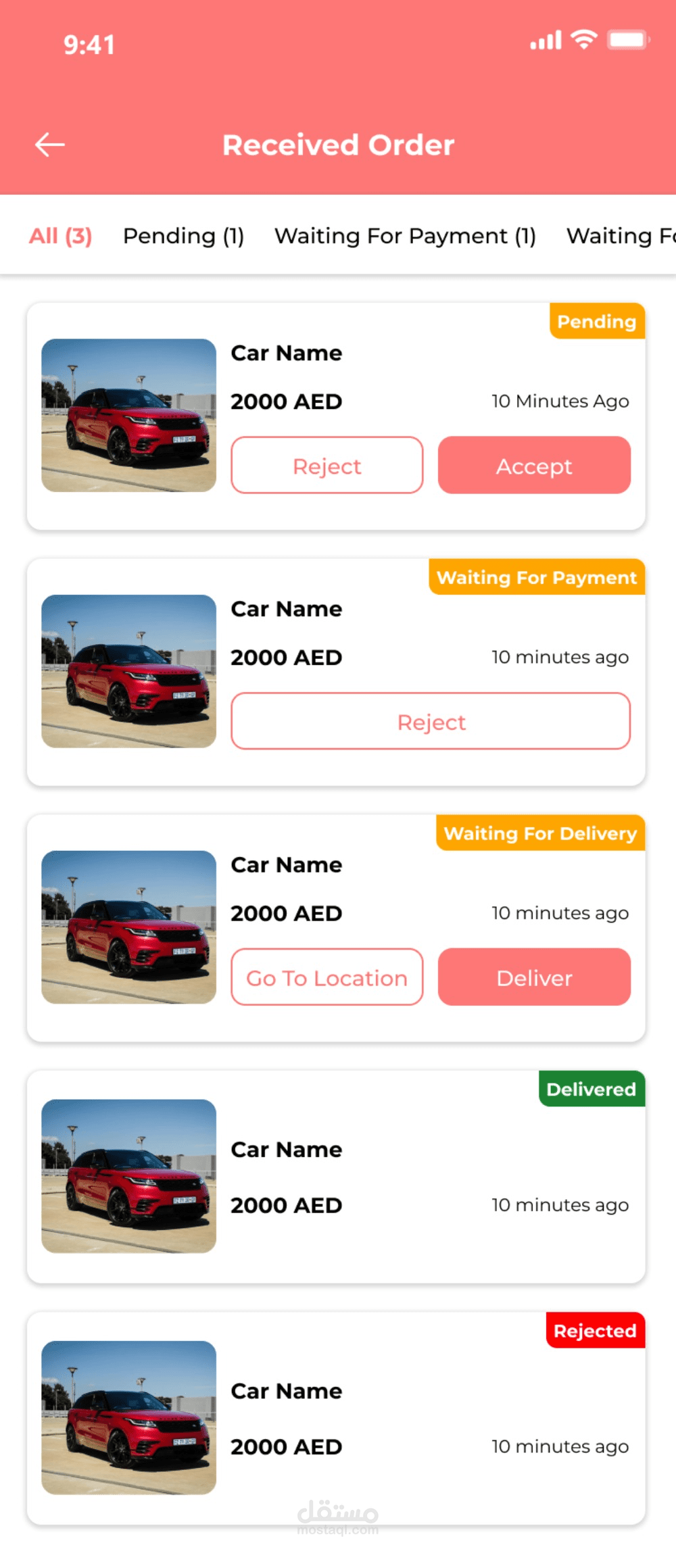Image resolution: width=676 pixels, height=1568 pixels.
Task: Open the Waiting For Payment (1) tab
Action: click(x=405, y=236)
